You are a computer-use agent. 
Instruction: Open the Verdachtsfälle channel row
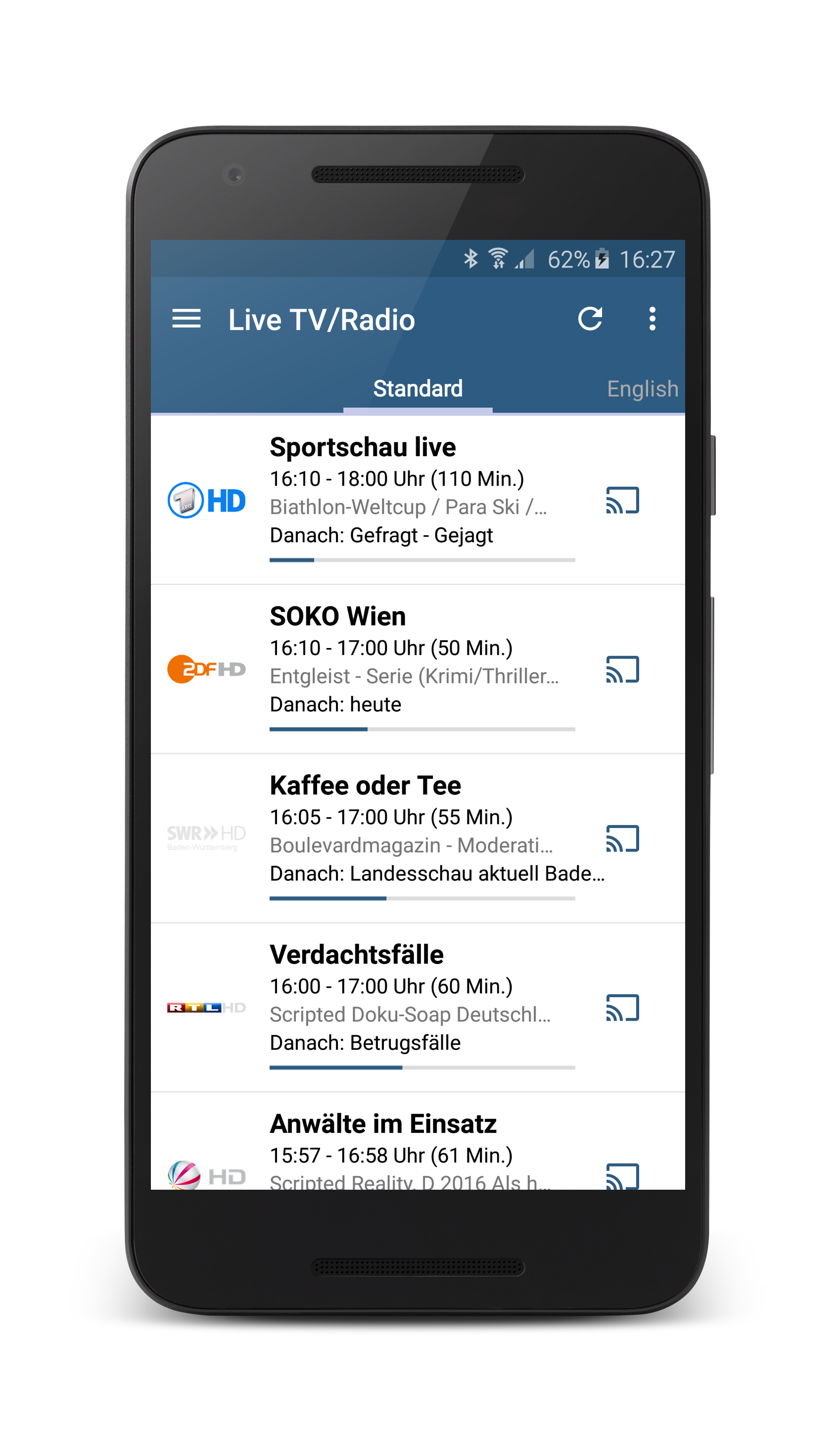tap(418, 1008)
